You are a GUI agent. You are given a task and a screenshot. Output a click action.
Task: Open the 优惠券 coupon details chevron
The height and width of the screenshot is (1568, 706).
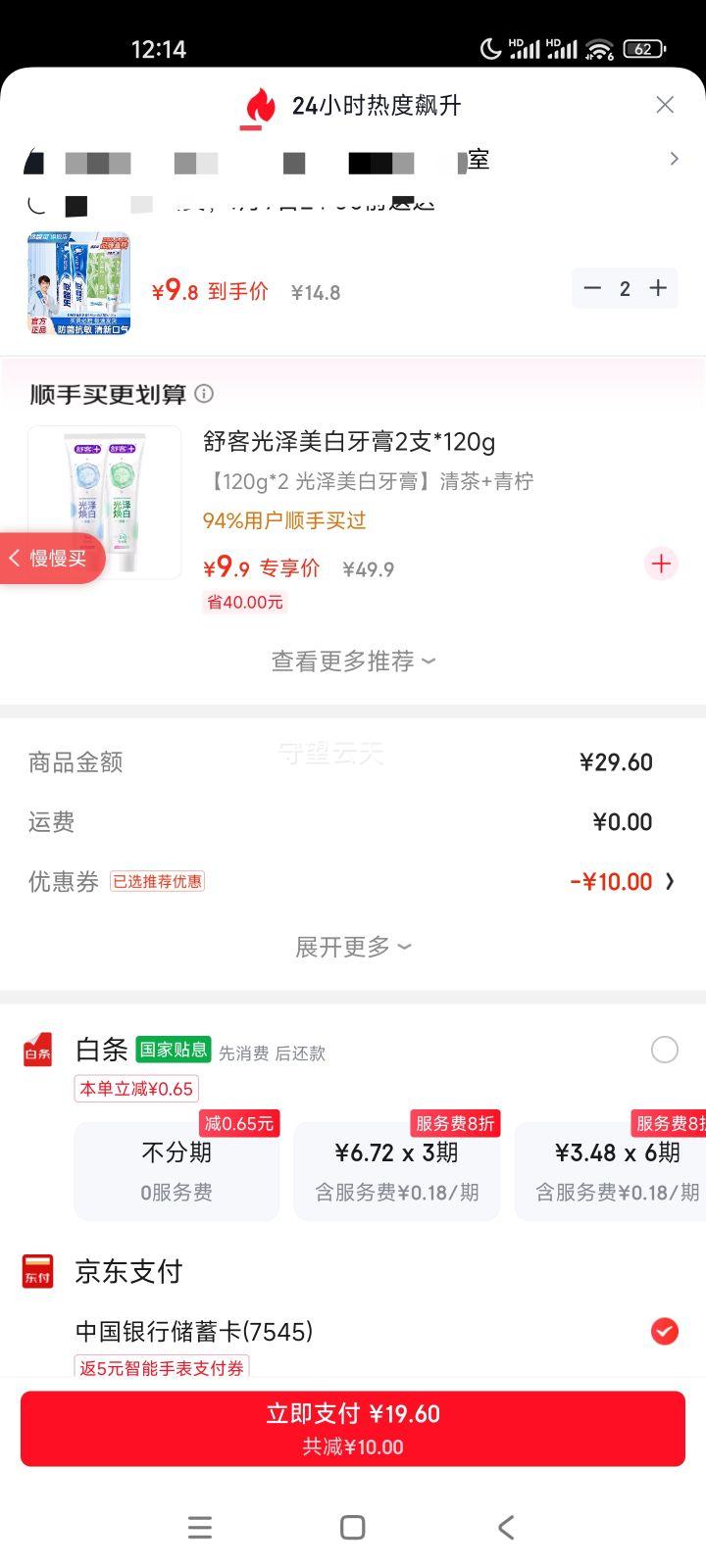click(x=671, y=881)
